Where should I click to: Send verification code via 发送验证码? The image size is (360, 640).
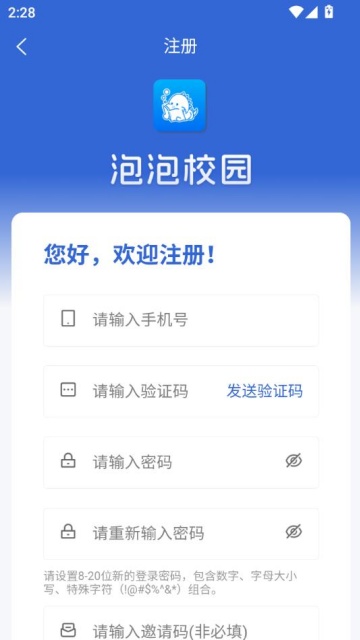click(264, 391)
